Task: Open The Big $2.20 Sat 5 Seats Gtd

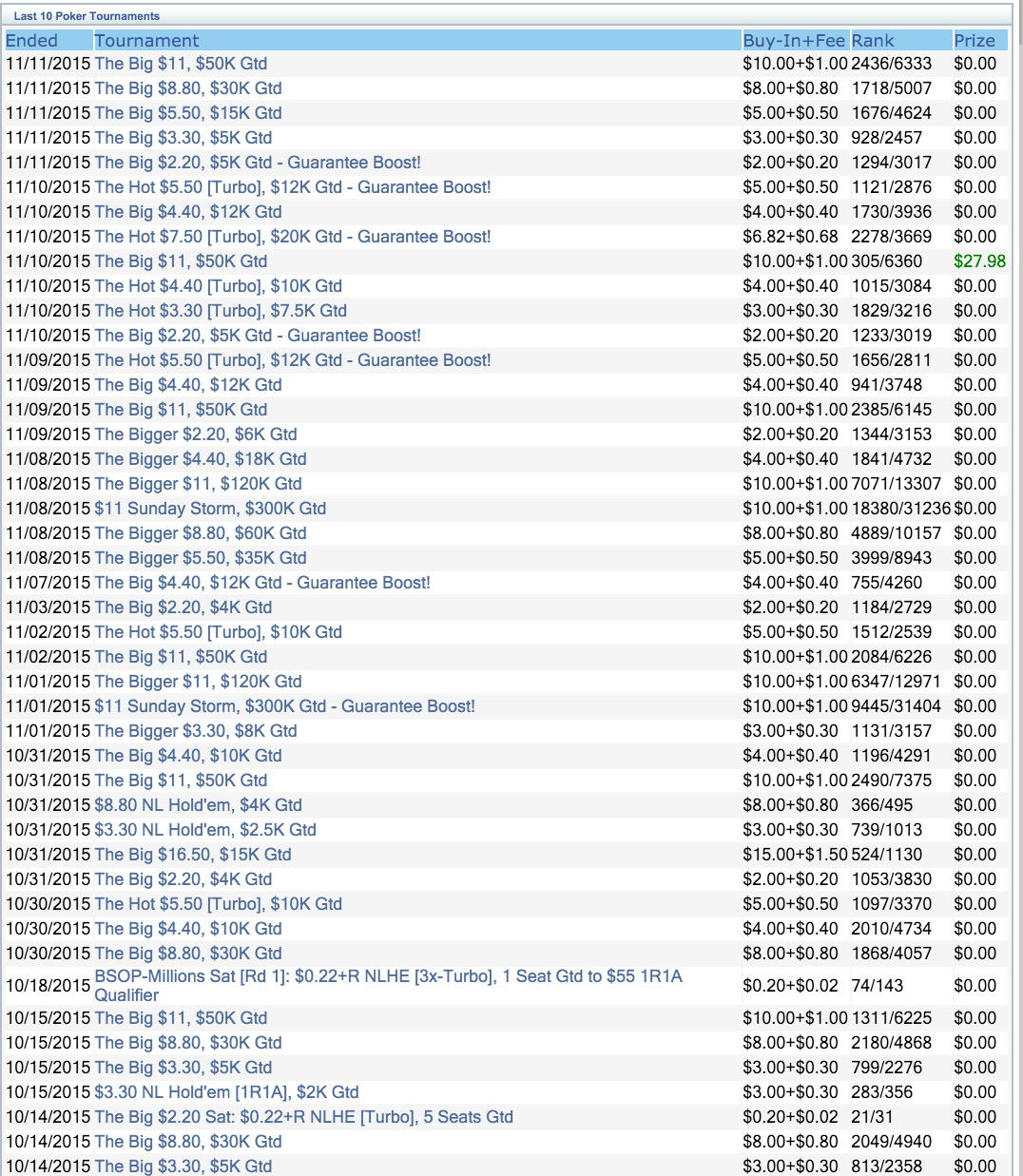Action: point(303,1117)
